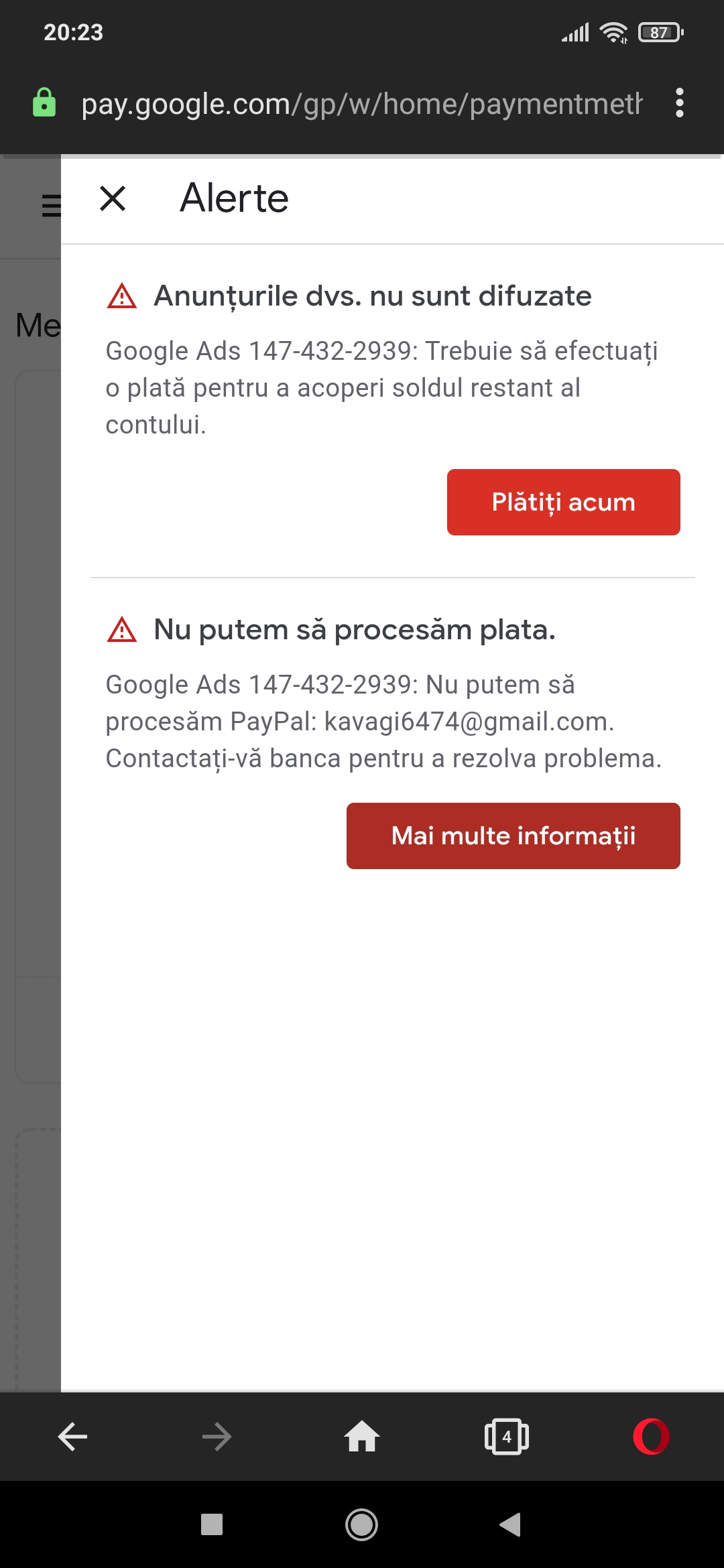Open recent apps with the square button
Screen dimensions: 724x1568
(212, 1524)
